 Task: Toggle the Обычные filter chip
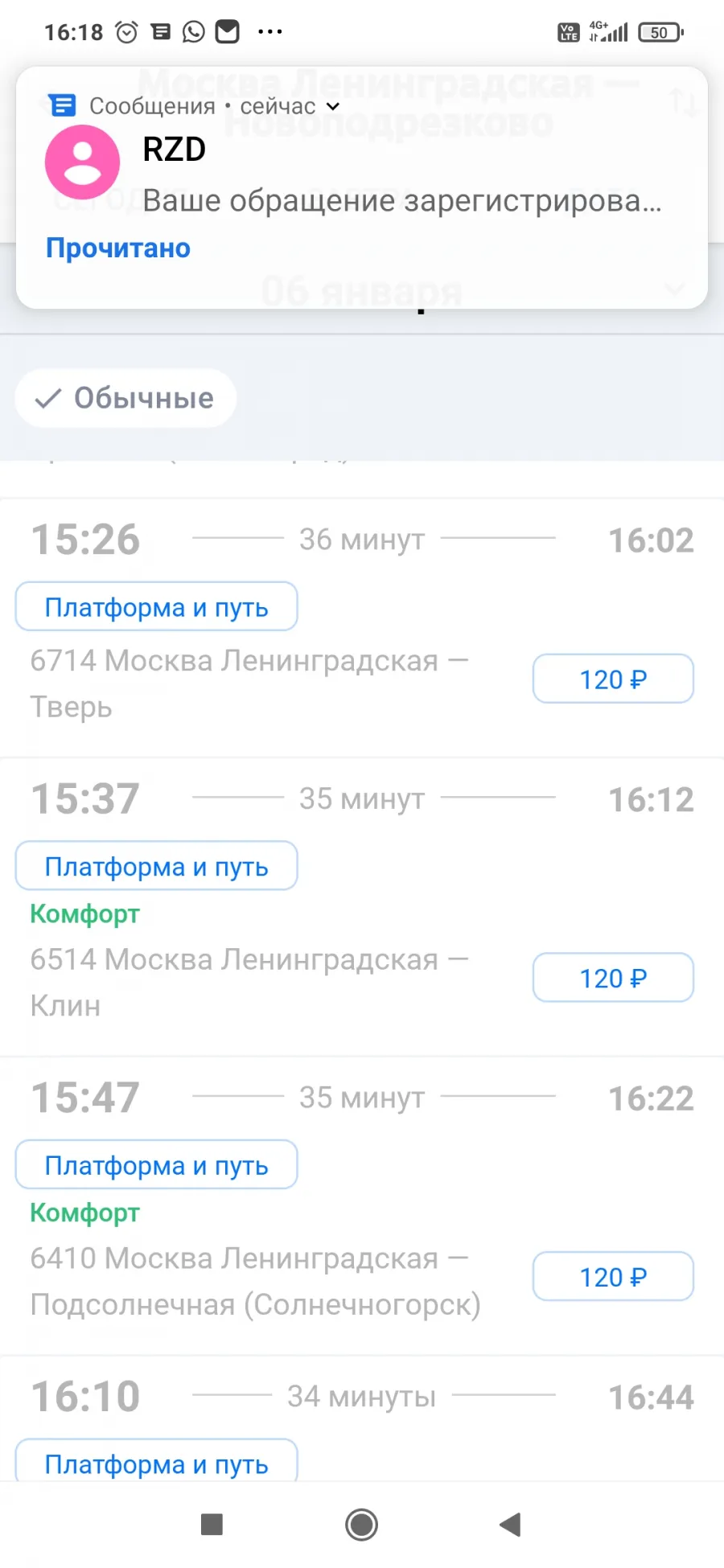click(125, 398)
